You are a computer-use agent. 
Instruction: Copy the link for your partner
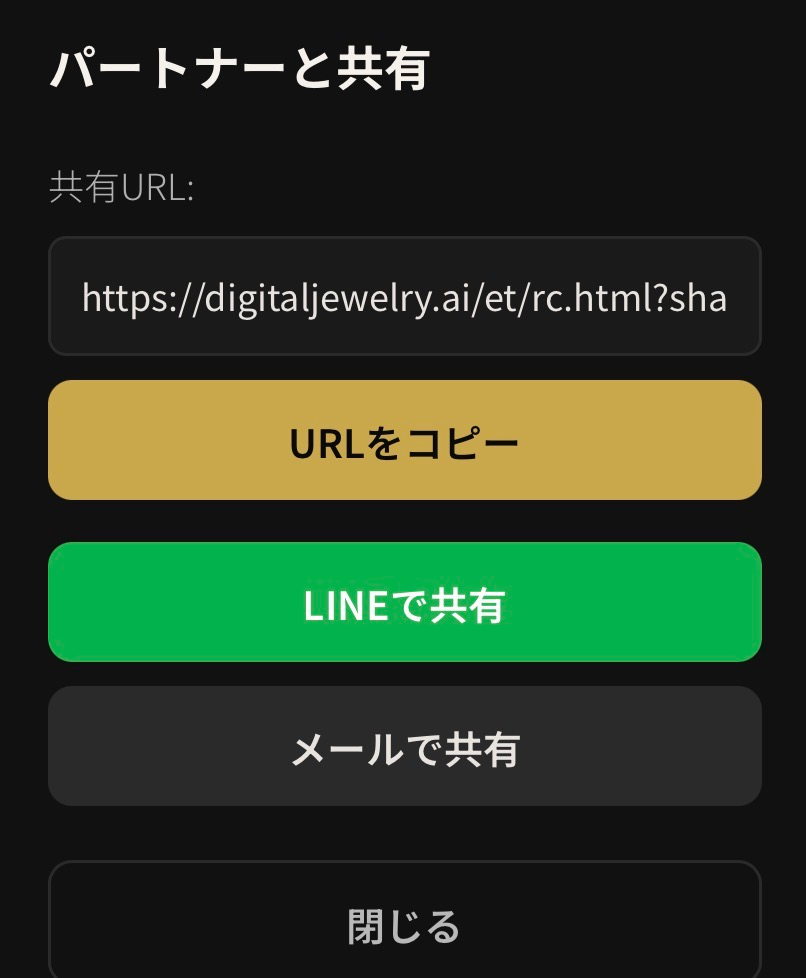coord(403,440)
